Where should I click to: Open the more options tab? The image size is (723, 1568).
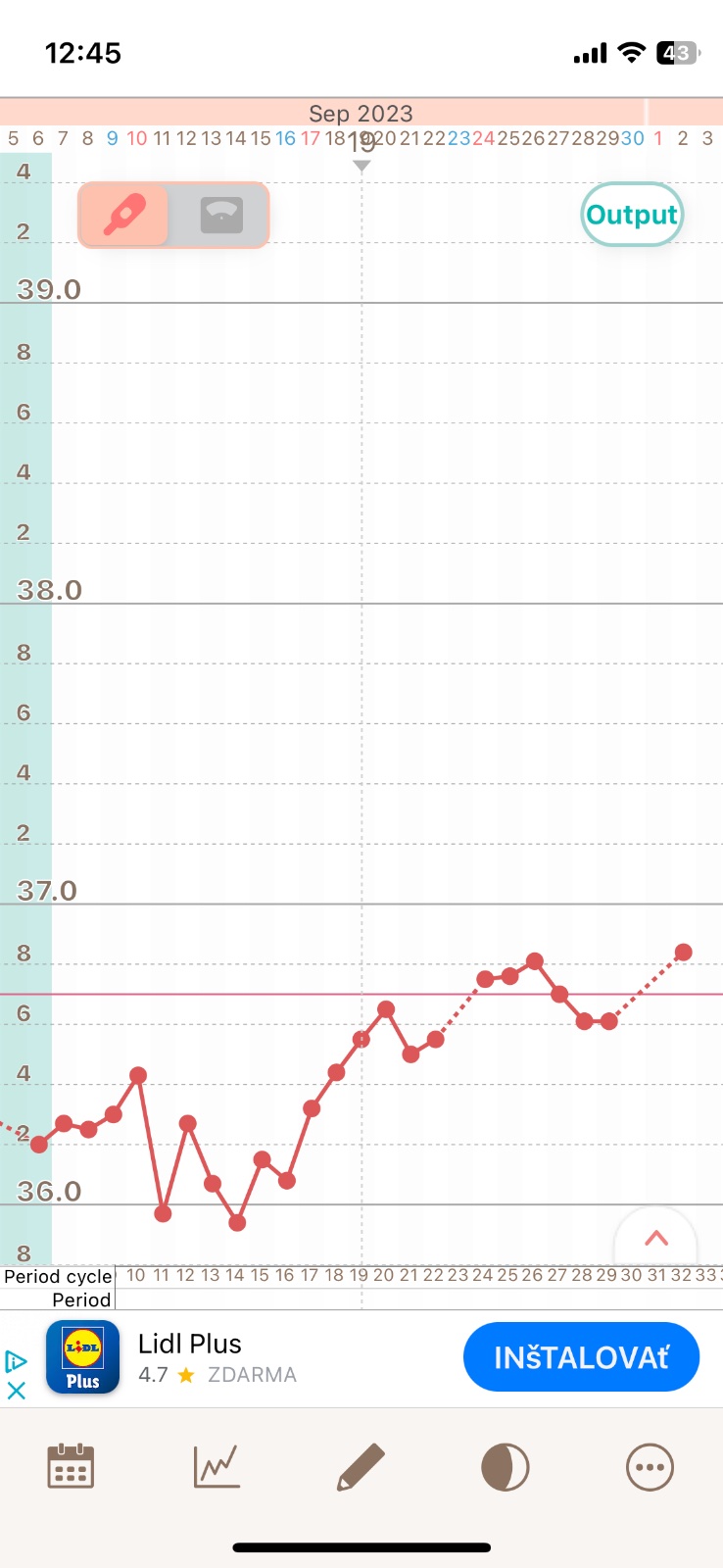click(x=650, y=1467)
